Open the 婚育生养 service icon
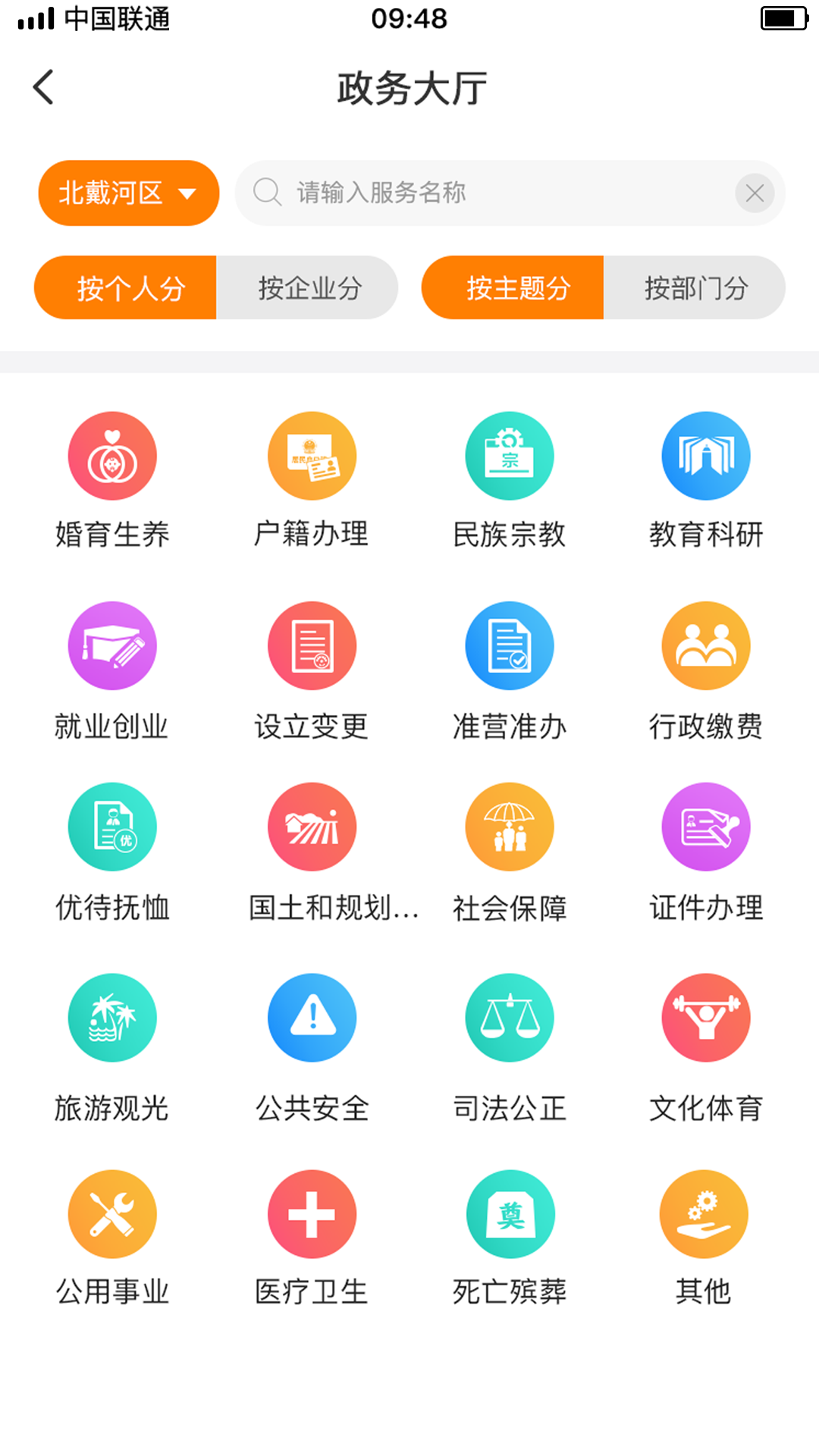819x1456 pixels. click(112, 455)
